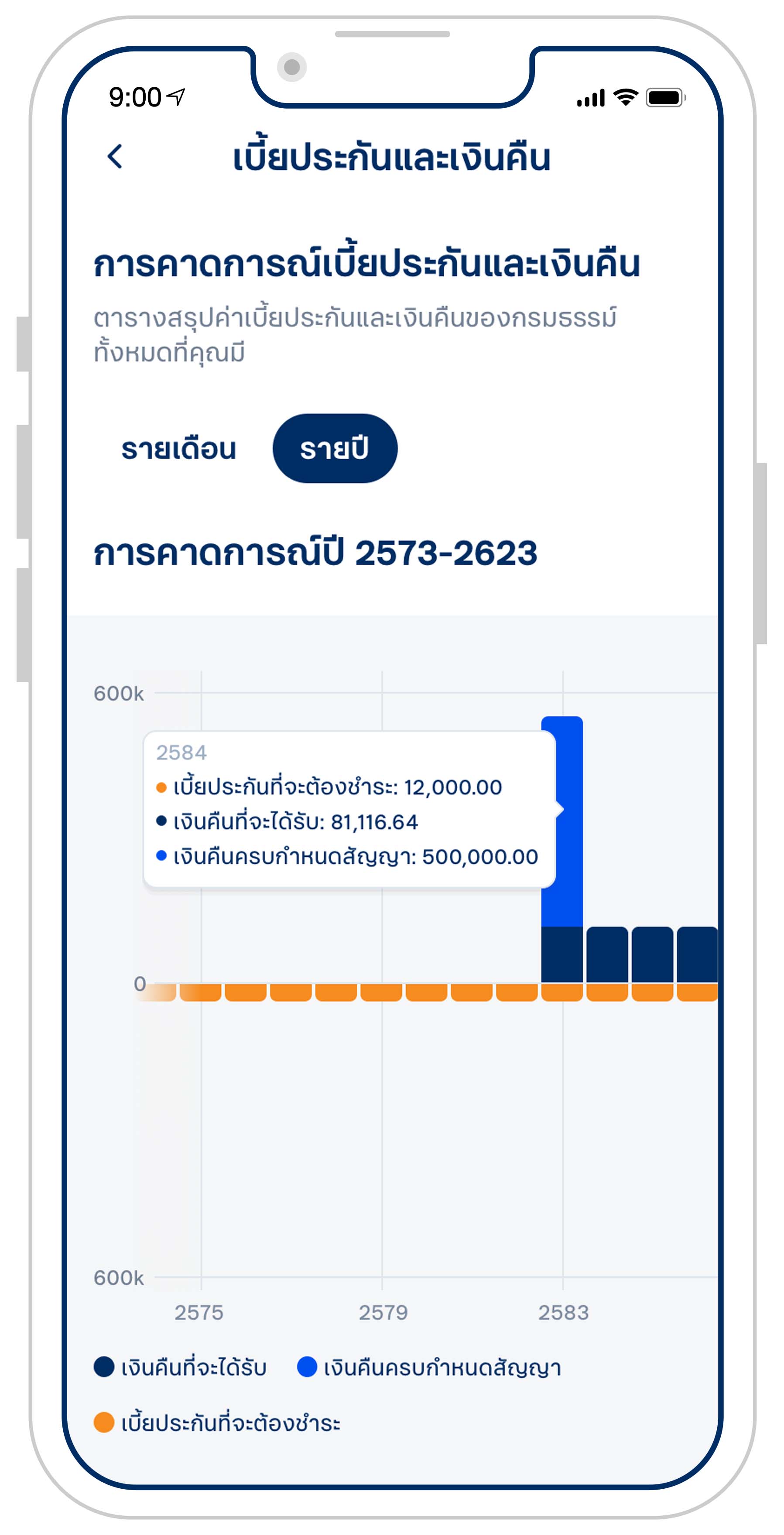This screenshot has height=1535, width=784.
Task: Toggle the เบี้ยประกันที่จะต้องชำระ legend item
Action: (x=217, y=1423)
